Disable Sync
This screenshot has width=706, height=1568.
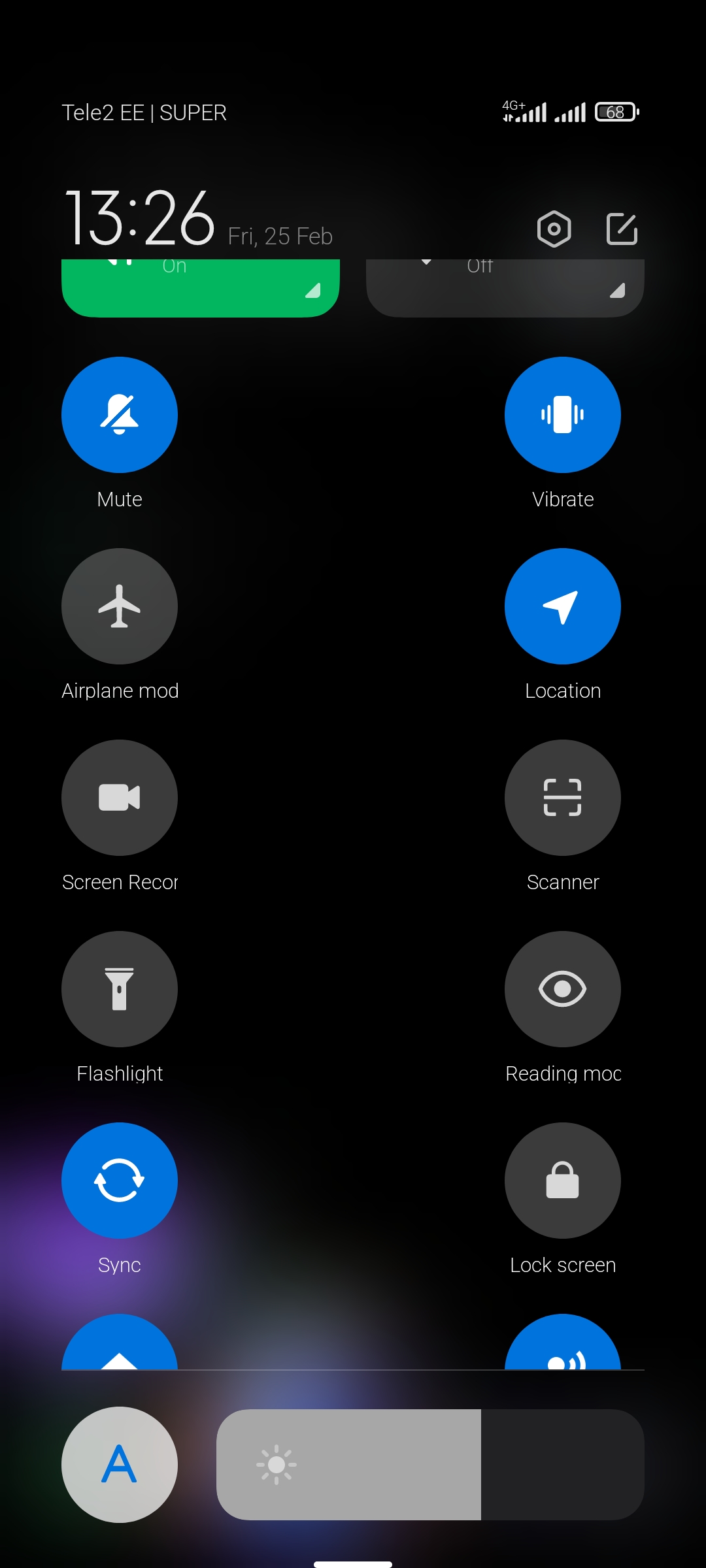point(120,1181)
